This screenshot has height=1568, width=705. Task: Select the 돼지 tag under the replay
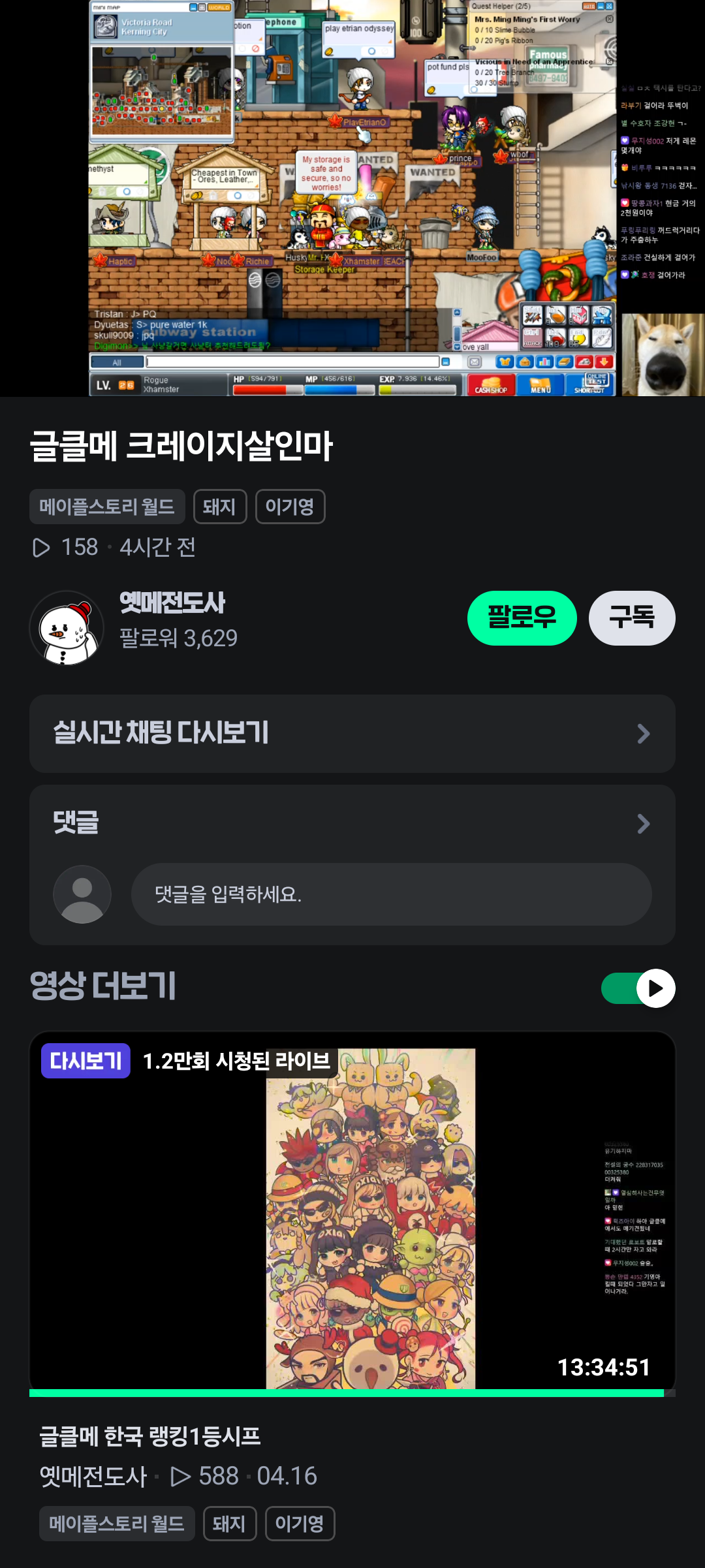(230, 1524)
